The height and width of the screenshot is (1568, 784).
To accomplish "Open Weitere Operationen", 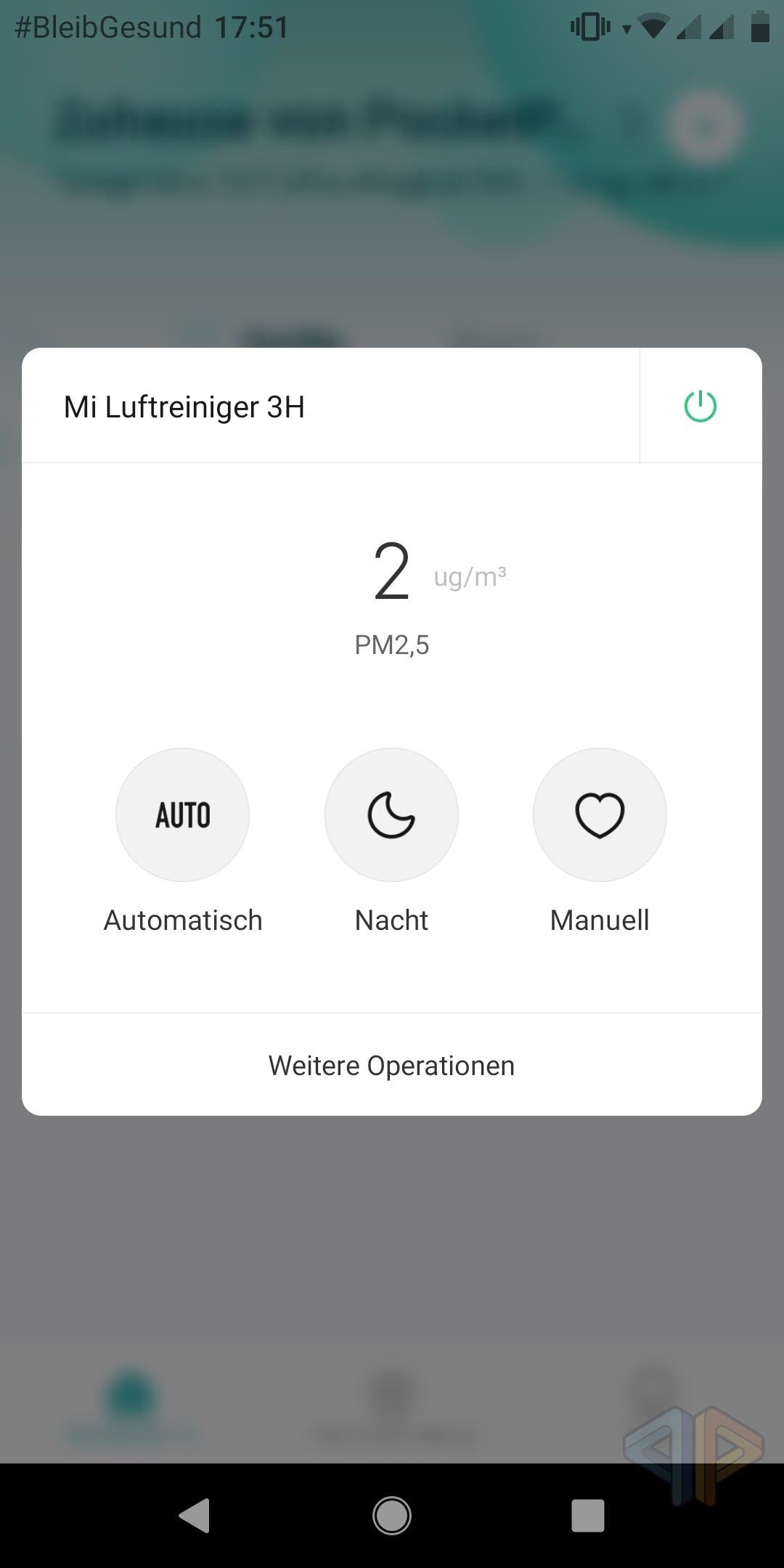I will 392,1065.
